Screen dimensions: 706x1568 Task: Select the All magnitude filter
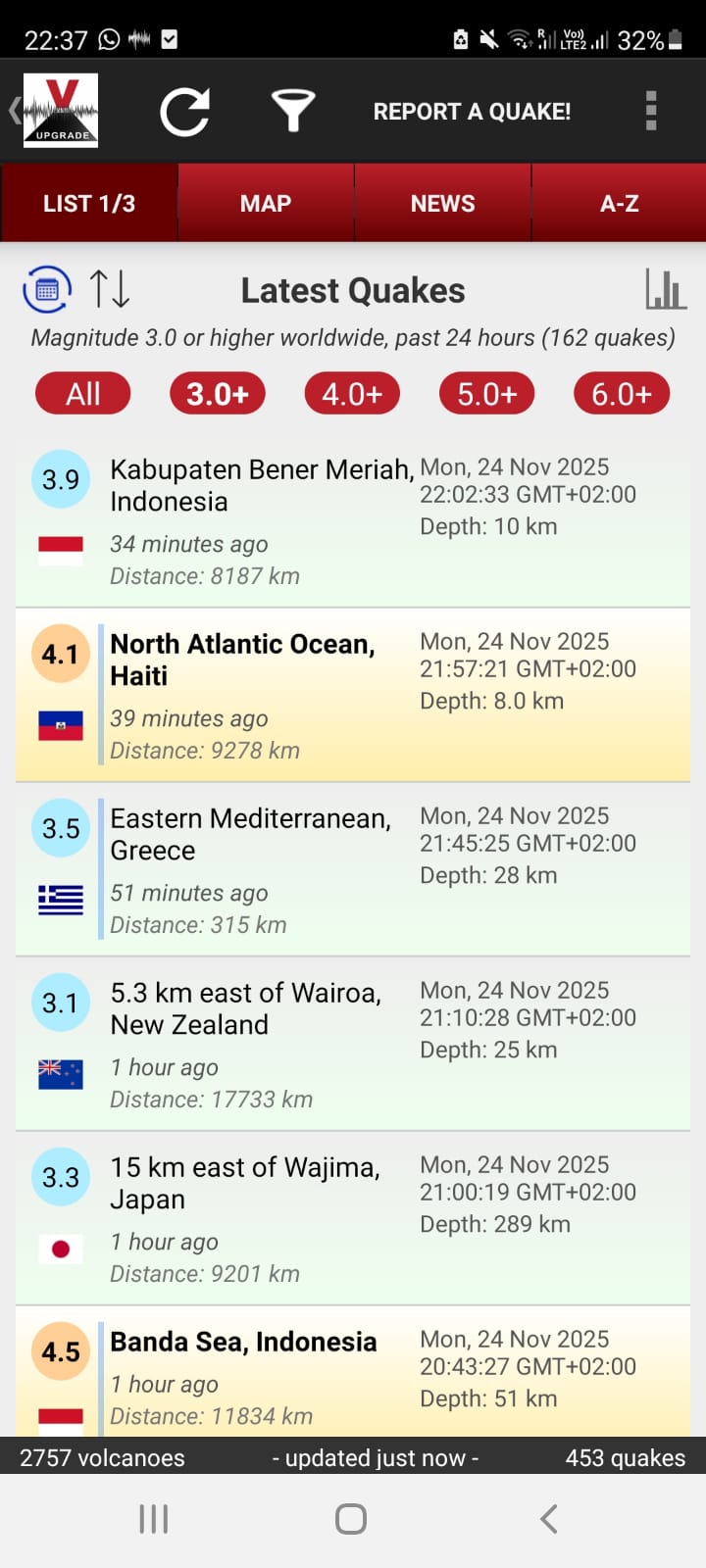pos(82,393)
